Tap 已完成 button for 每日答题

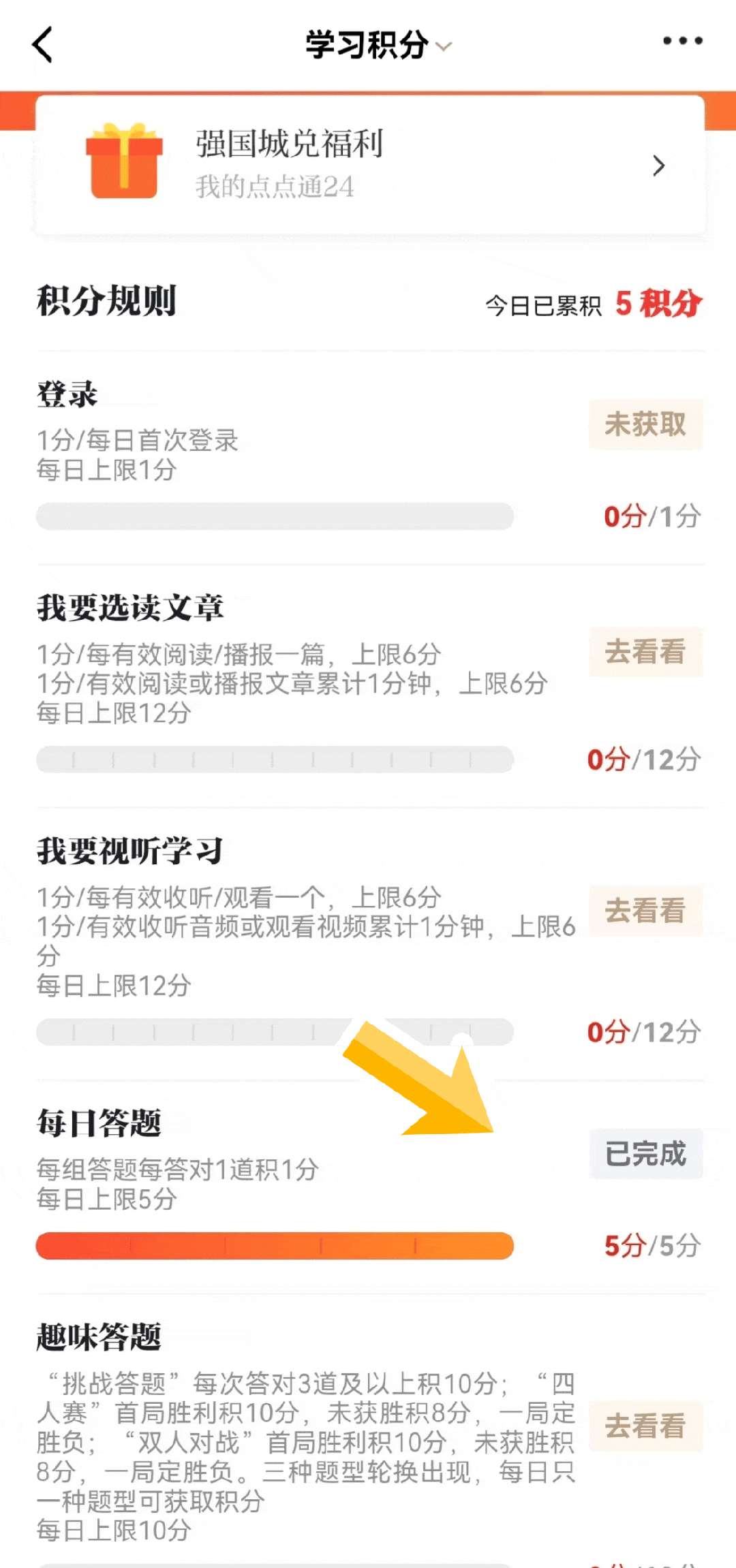tap(645, 1154)
